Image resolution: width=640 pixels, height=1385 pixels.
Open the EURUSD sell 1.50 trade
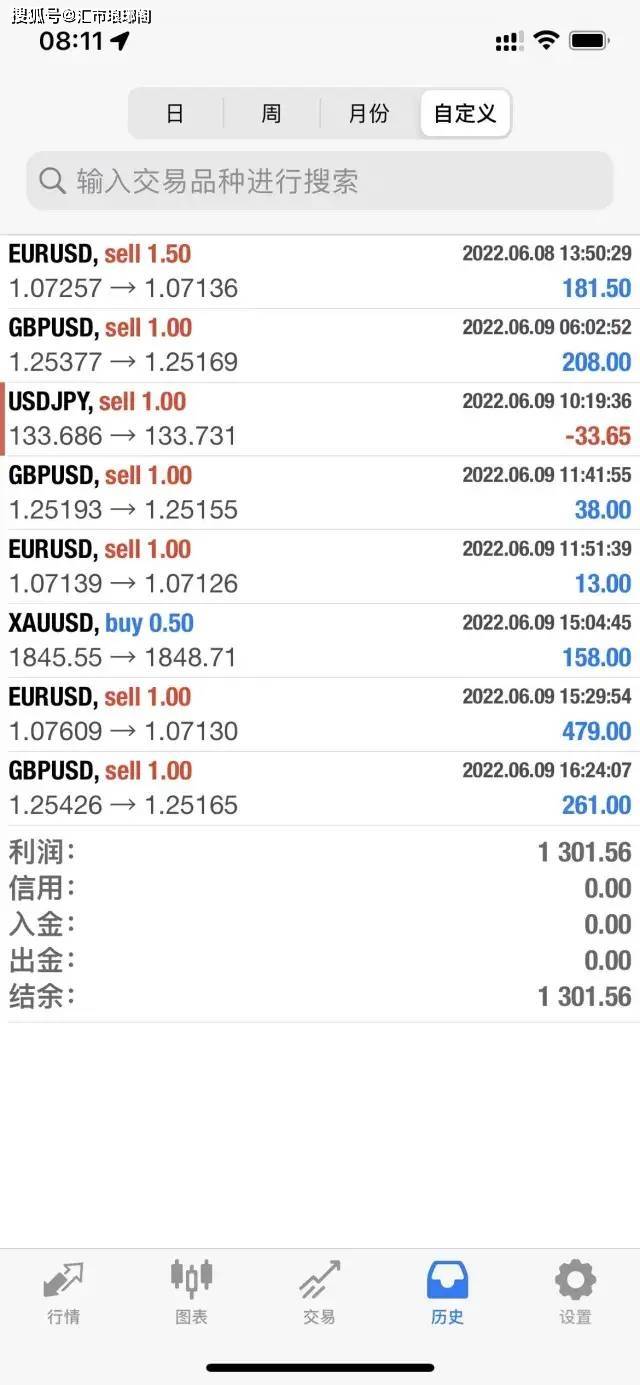coord(320,272)
